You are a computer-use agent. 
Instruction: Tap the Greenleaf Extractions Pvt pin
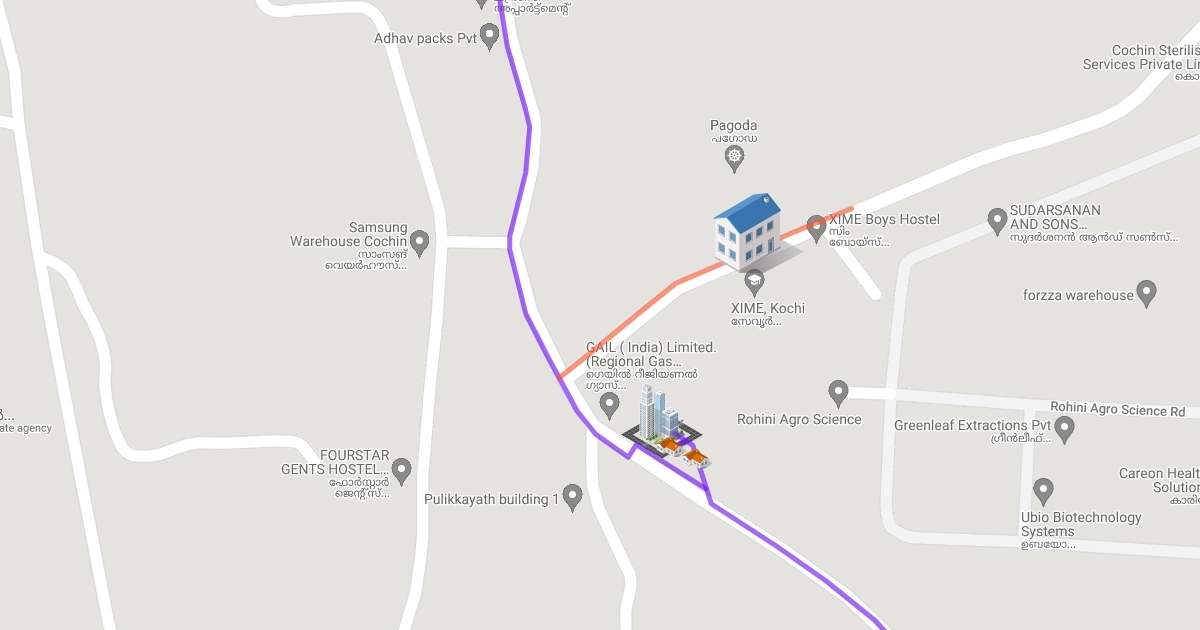pos(1065,431)
